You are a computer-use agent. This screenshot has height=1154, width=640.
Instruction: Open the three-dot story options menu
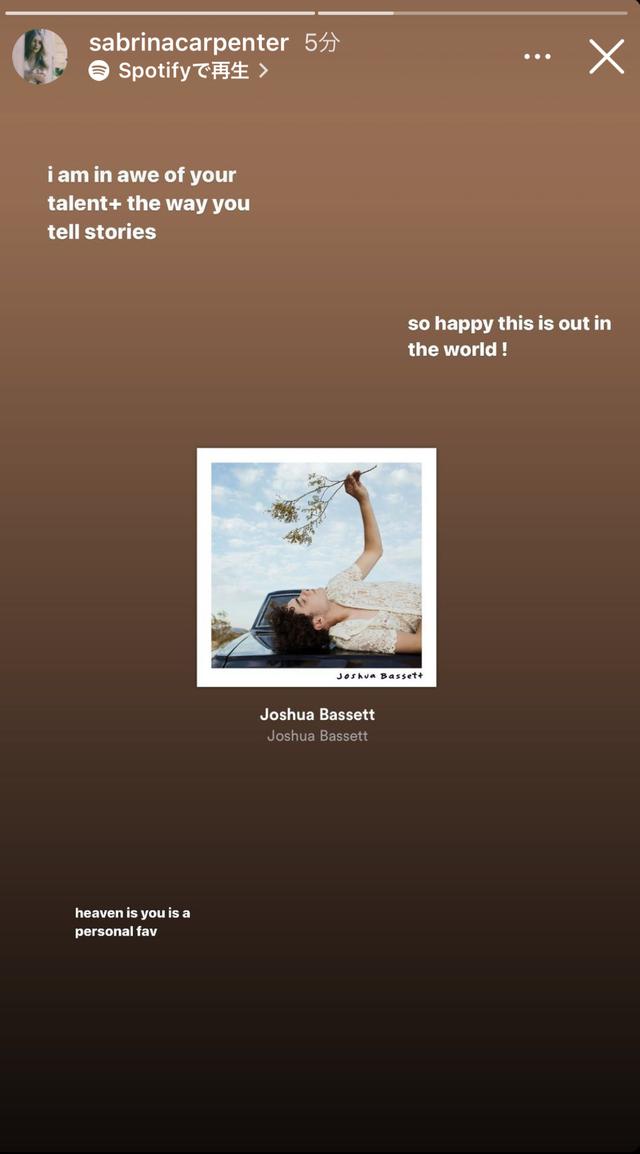[537, 57]
